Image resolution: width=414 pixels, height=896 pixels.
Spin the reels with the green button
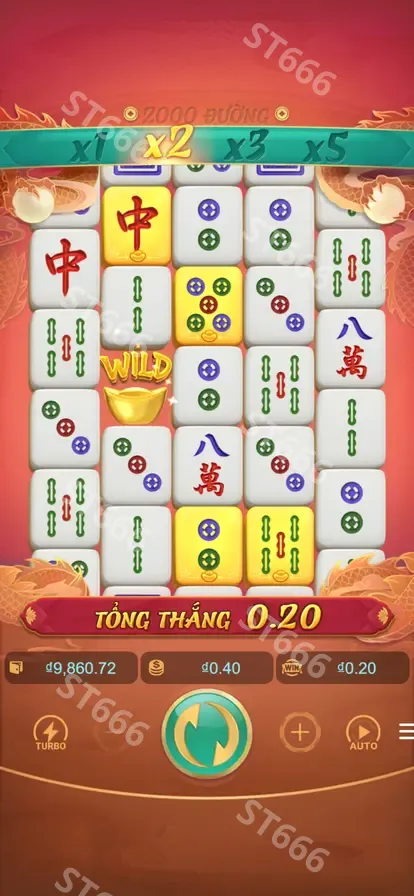(207, 734)
